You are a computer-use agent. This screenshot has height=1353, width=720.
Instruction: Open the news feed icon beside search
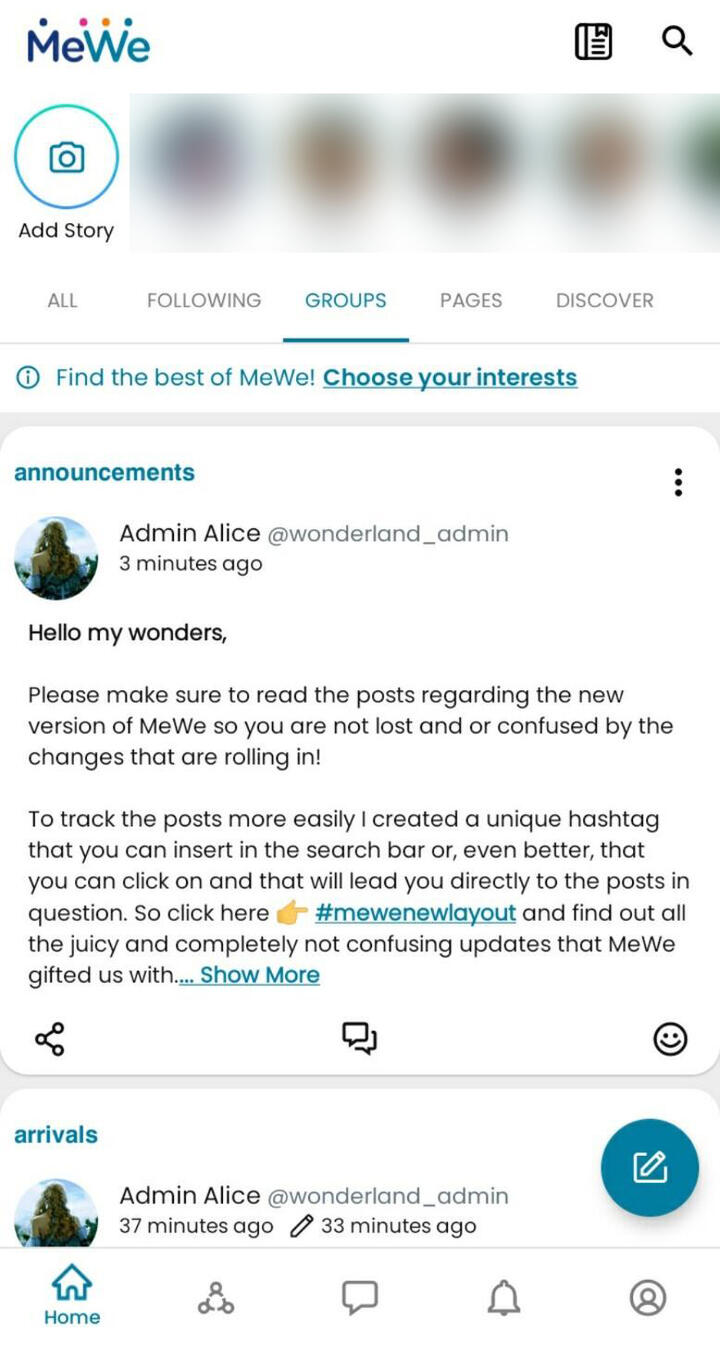coord(593,42)
